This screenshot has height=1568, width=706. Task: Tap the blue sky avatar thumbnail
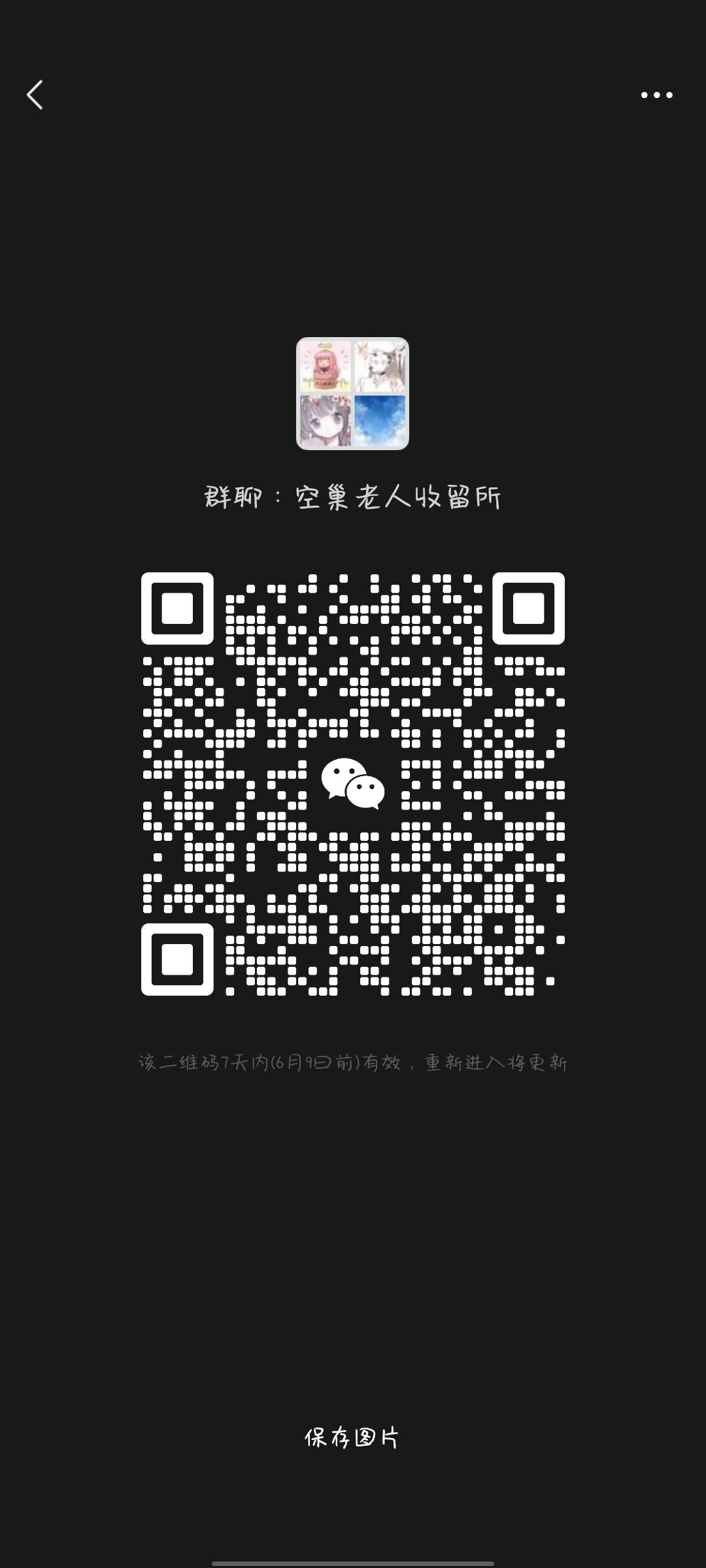(x=380, y=421)
